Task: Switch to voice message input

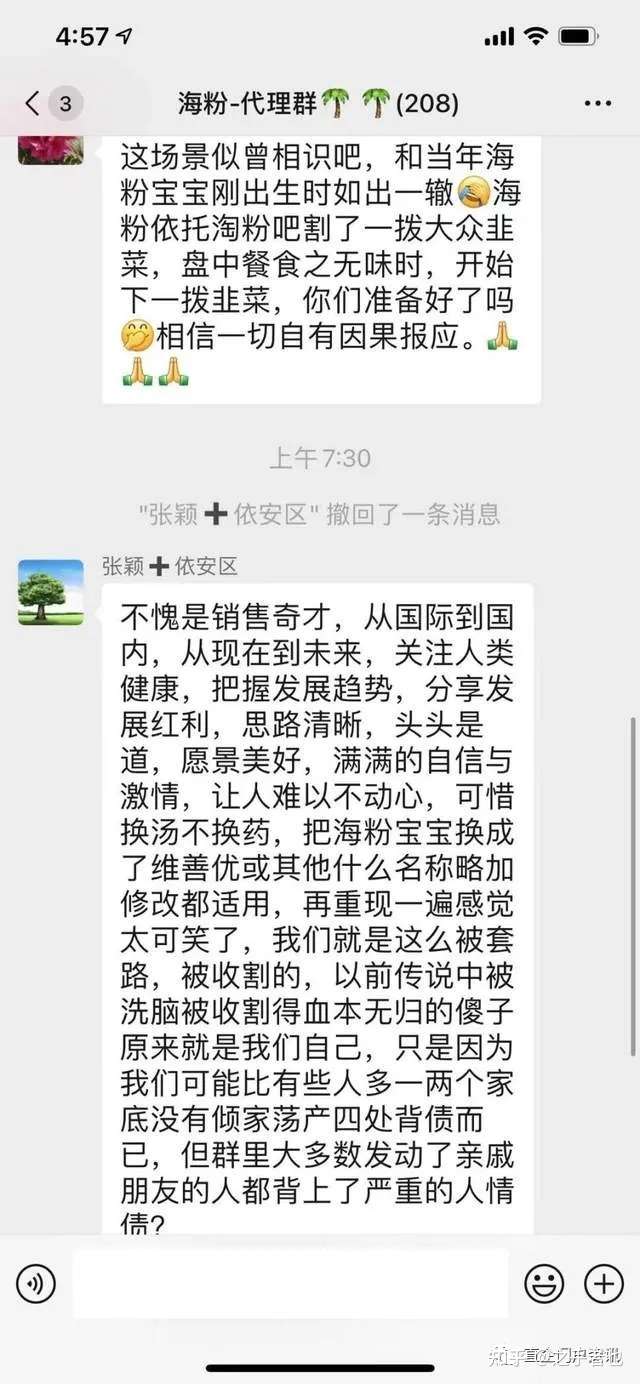Action: (x=36, y=1283)
